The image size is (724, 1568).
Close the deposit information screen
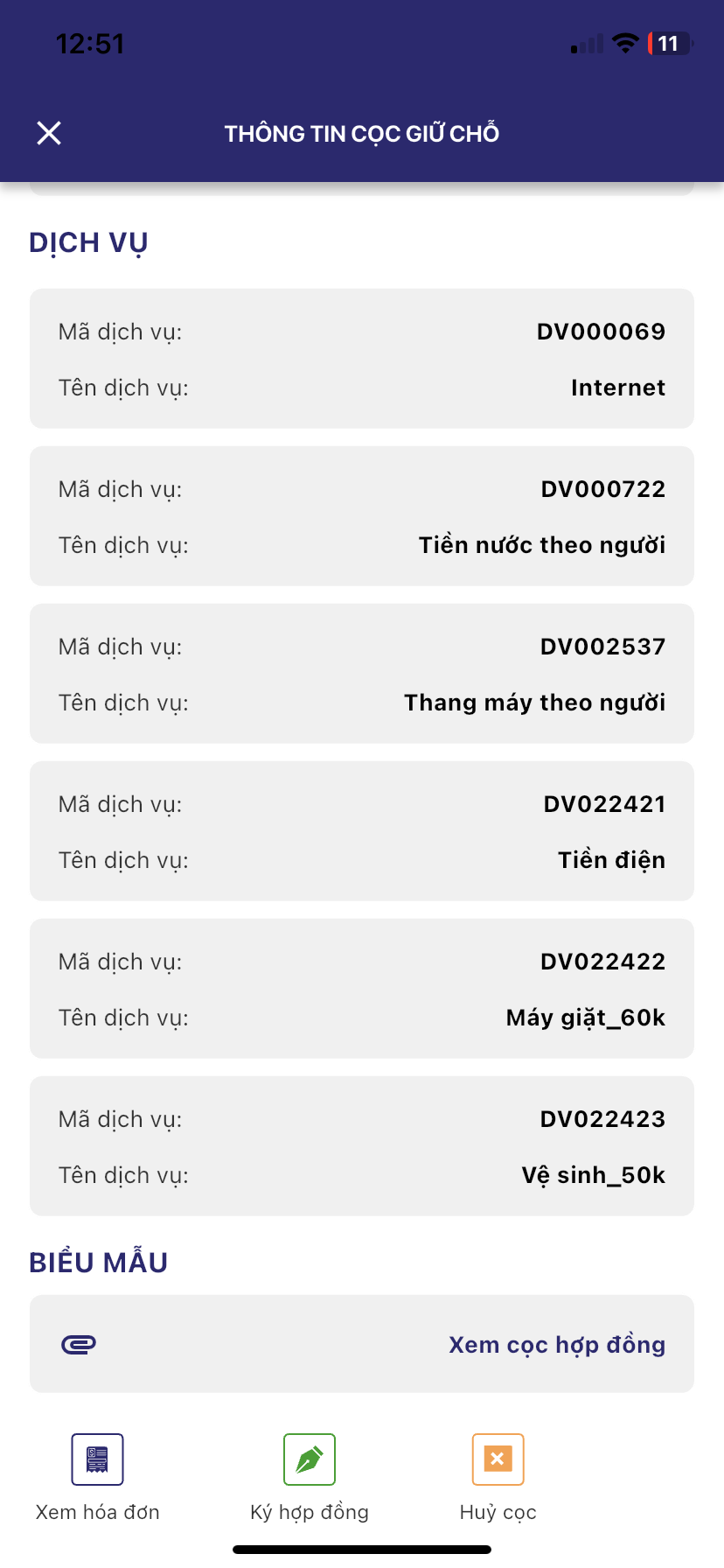coord(49,133)
